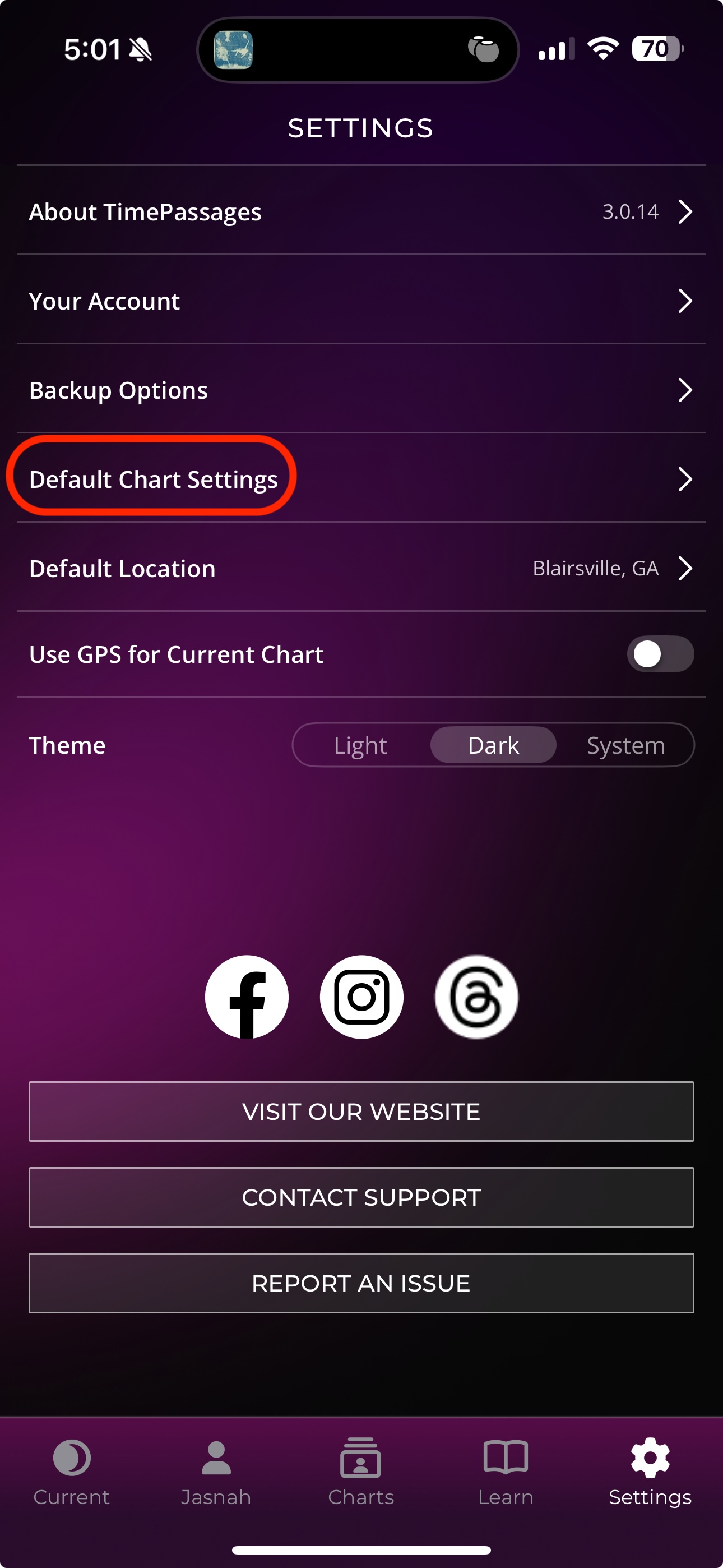Open the Facebook page

(247, 997)
